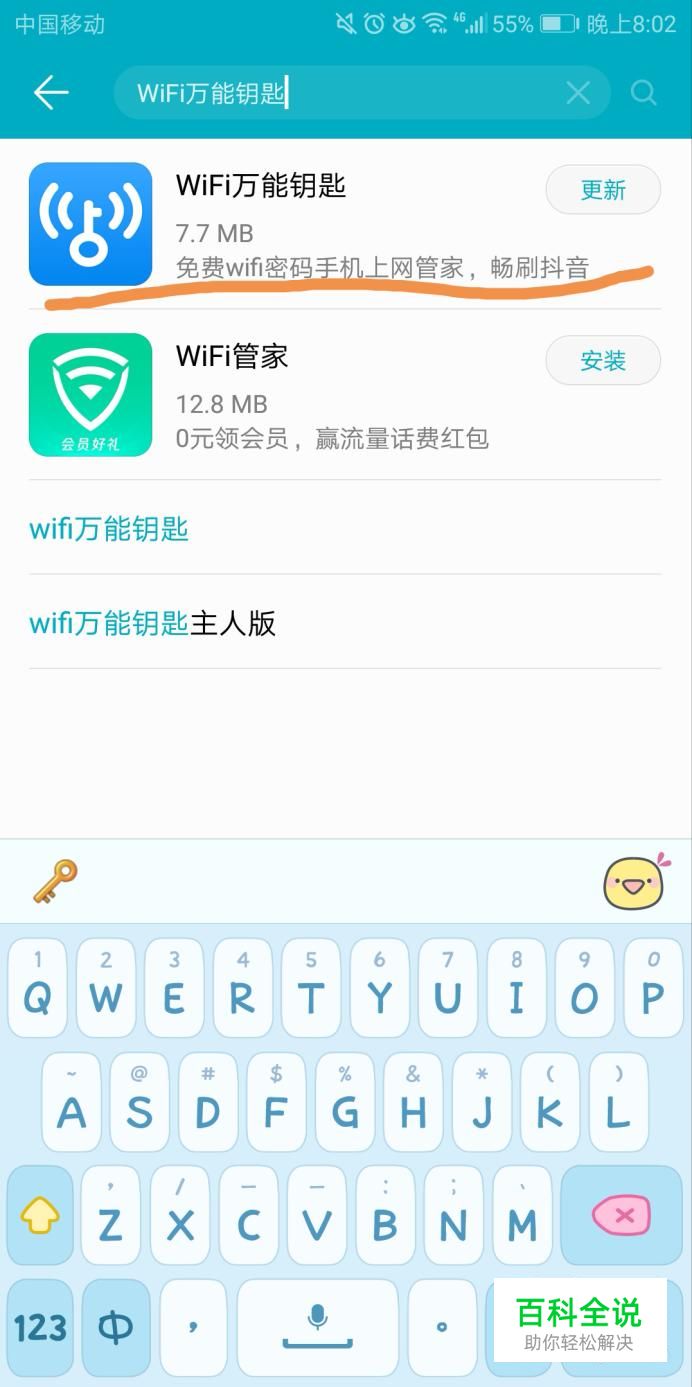Tap the magnifier search icon
Viewport: 692px width, 1387px height.
tap(644, 93)
